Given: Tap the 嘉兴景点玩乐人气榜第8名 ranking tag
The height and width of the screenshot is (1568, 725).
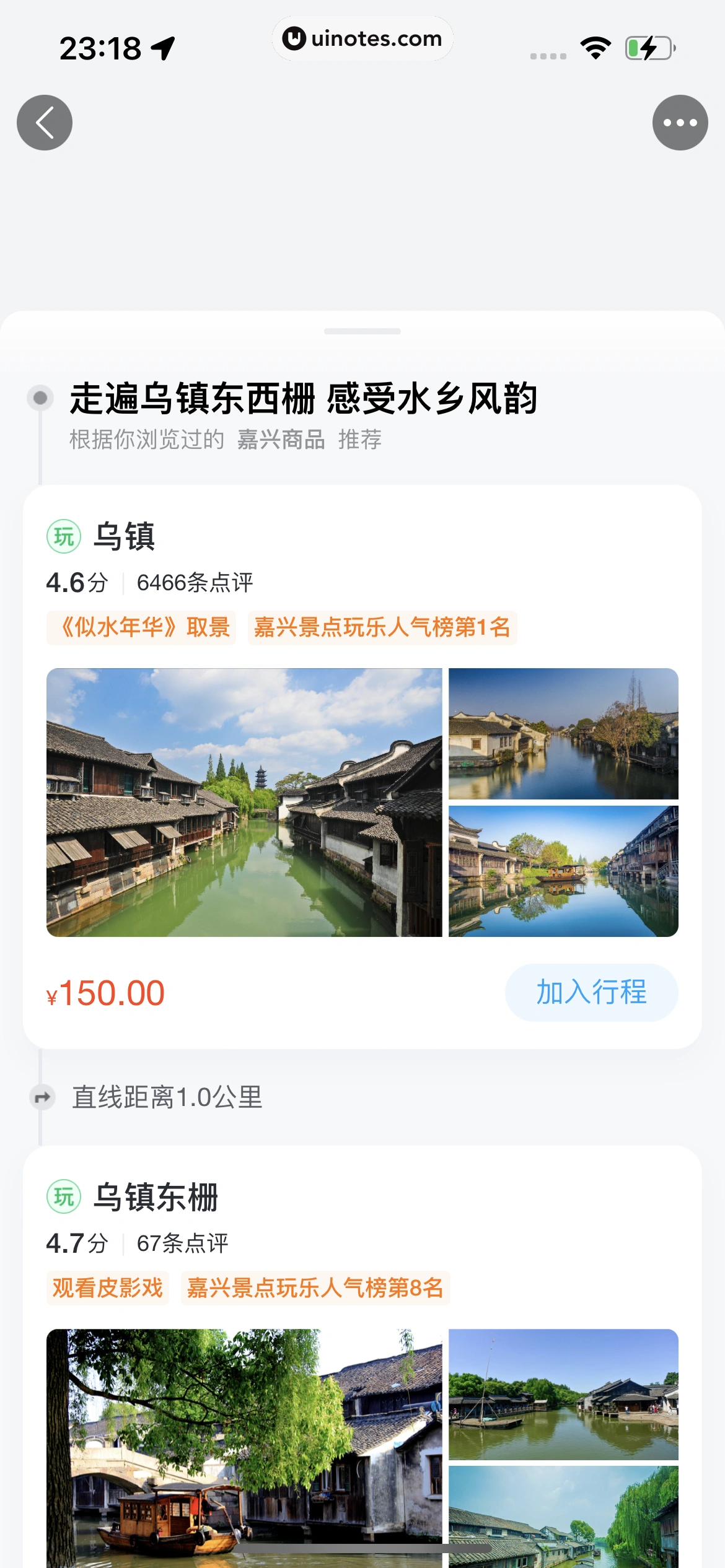Looking at the screenshot, I should [x=315, y=1288].
